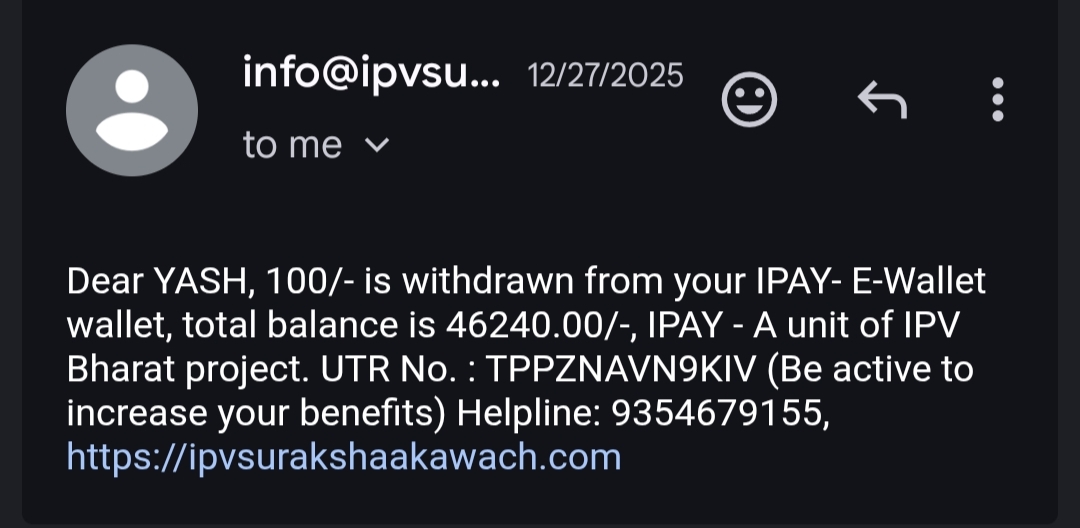
Task: Open the ipvsurakshaakawach.com link
Action: (344, 457)
